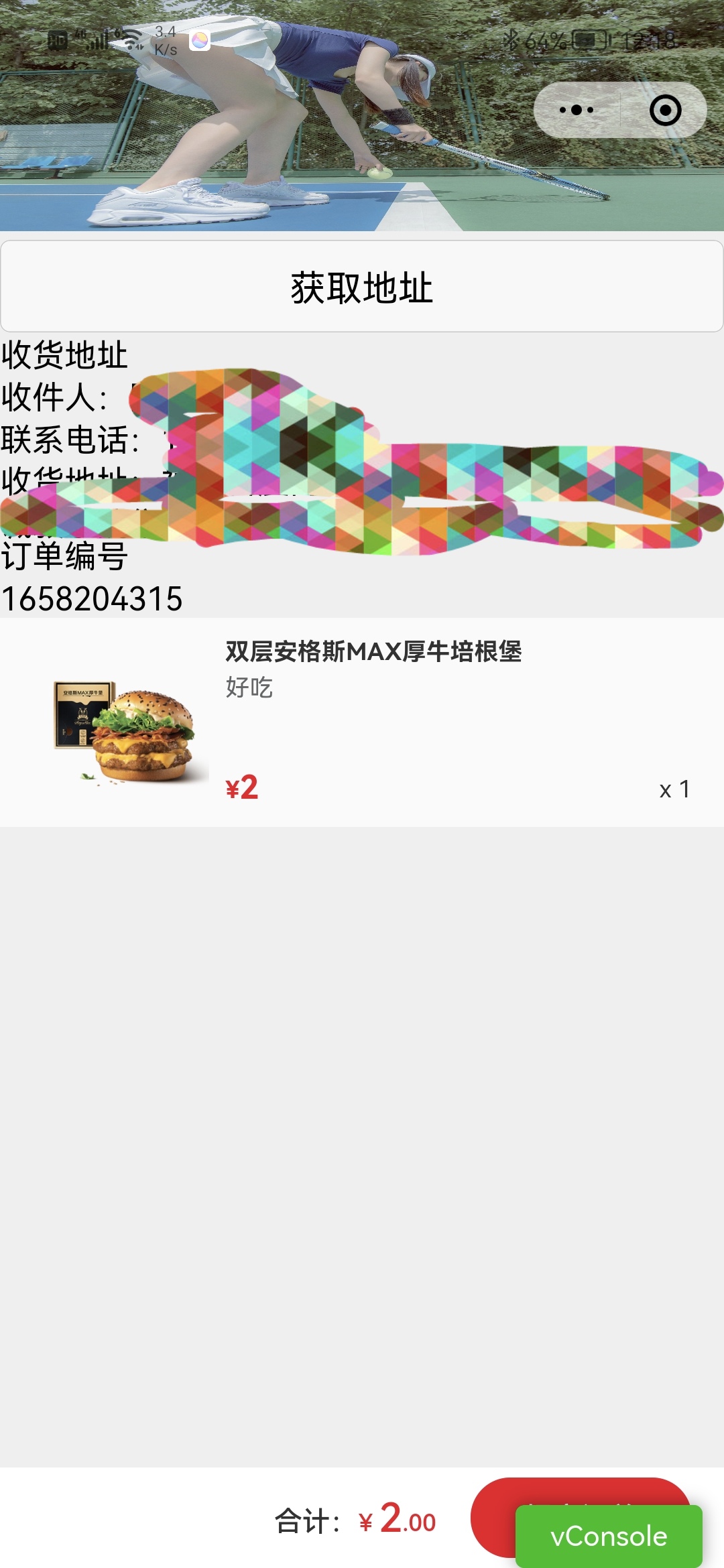Image resolution: width=724 pixels, height=1568 pixels.
Task: Tap the HD icon in the status bar
Action: tap(58, 38)
